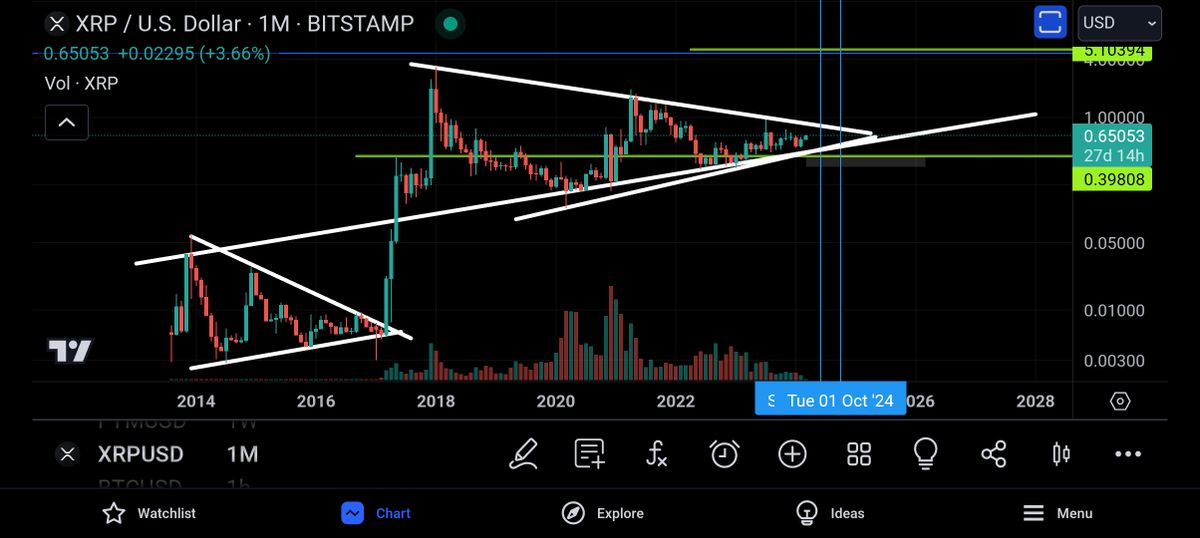Change the candlestick chart type

point(1061,454)
